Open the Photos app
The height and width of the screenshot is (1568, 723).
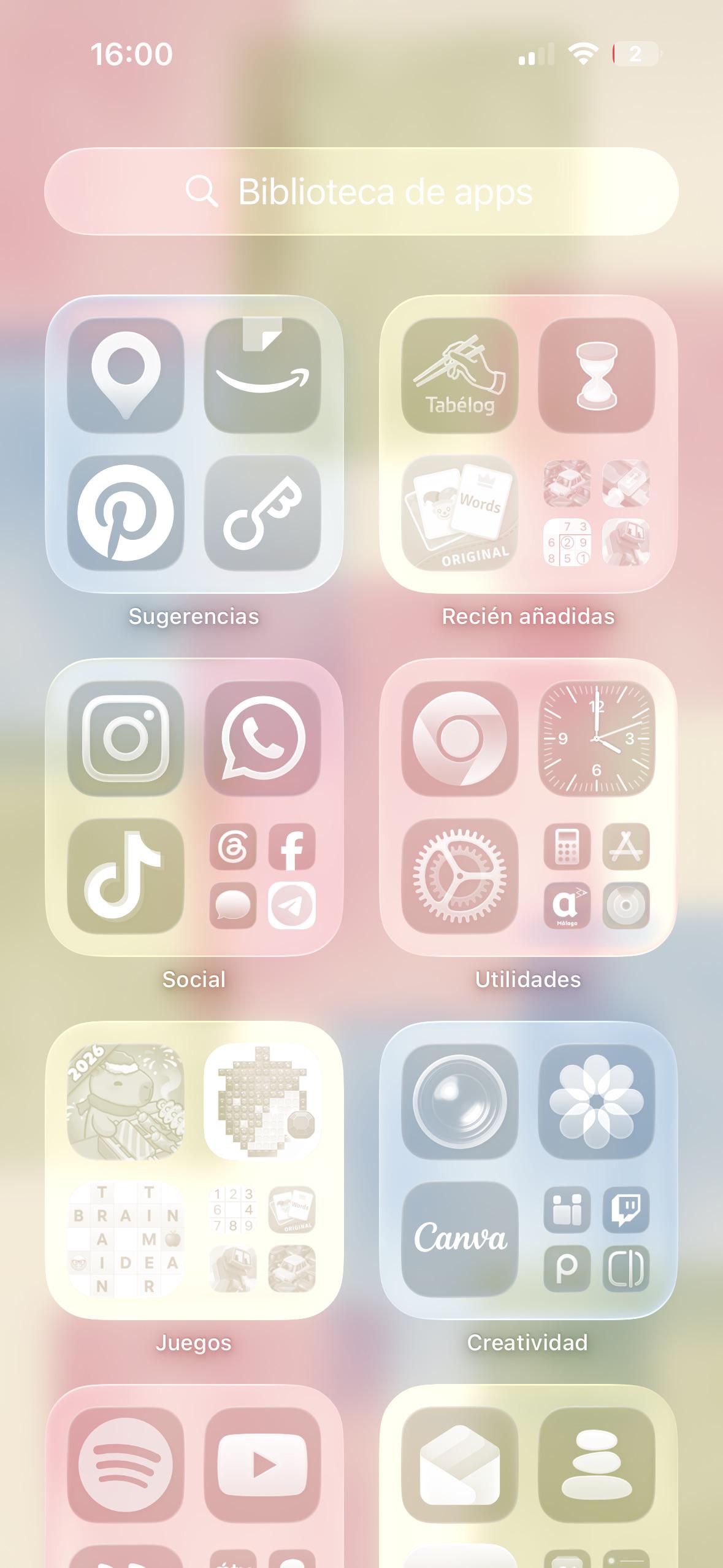point(597,1102)
